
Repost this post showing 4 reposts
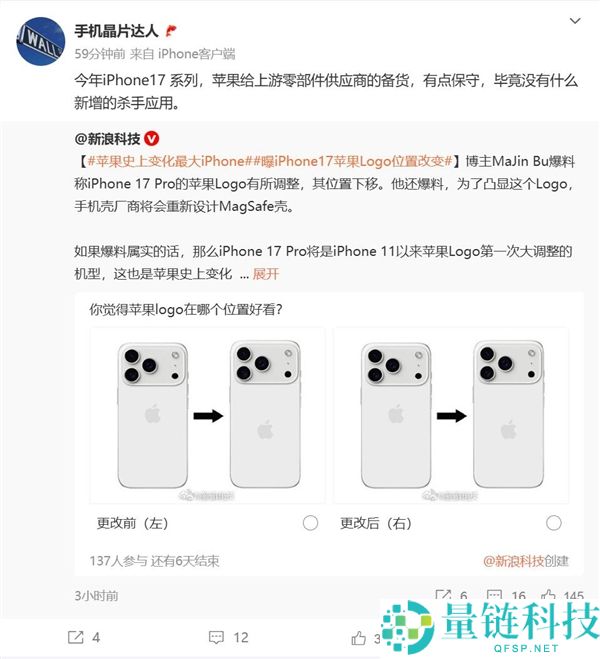pyautogui.click(x=83, y=637)
